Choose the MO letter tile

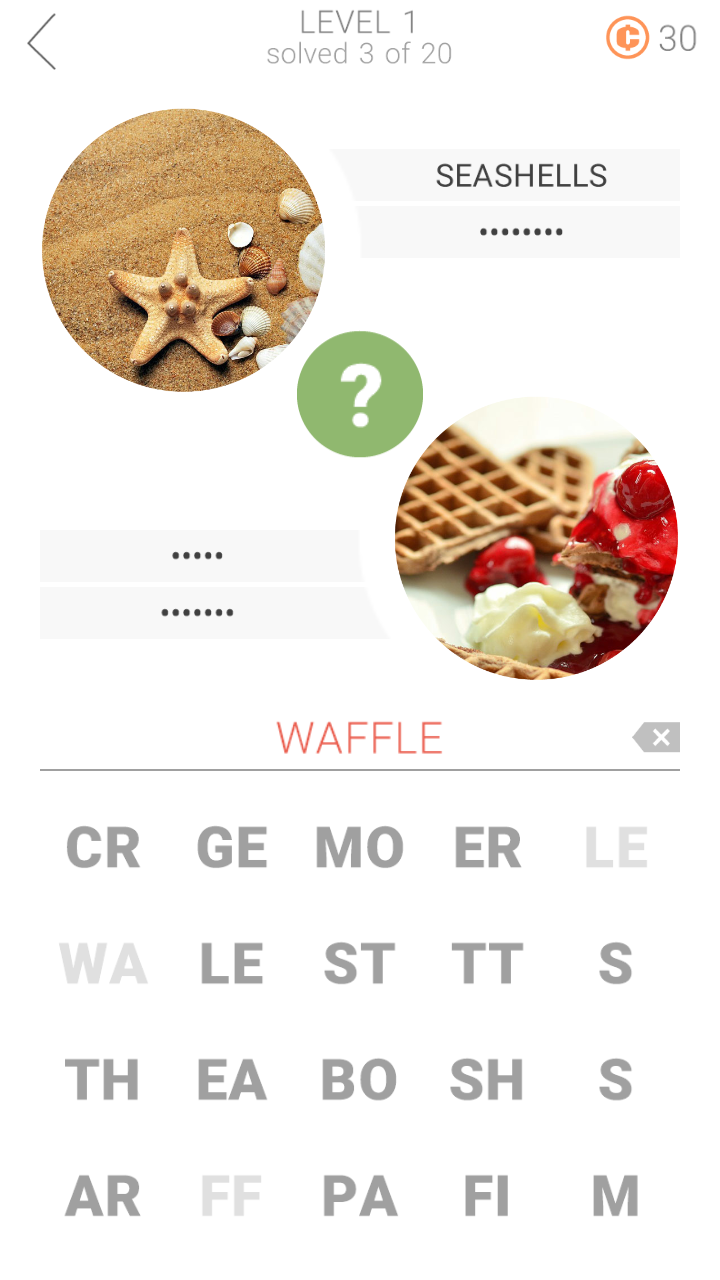point(359,848)
